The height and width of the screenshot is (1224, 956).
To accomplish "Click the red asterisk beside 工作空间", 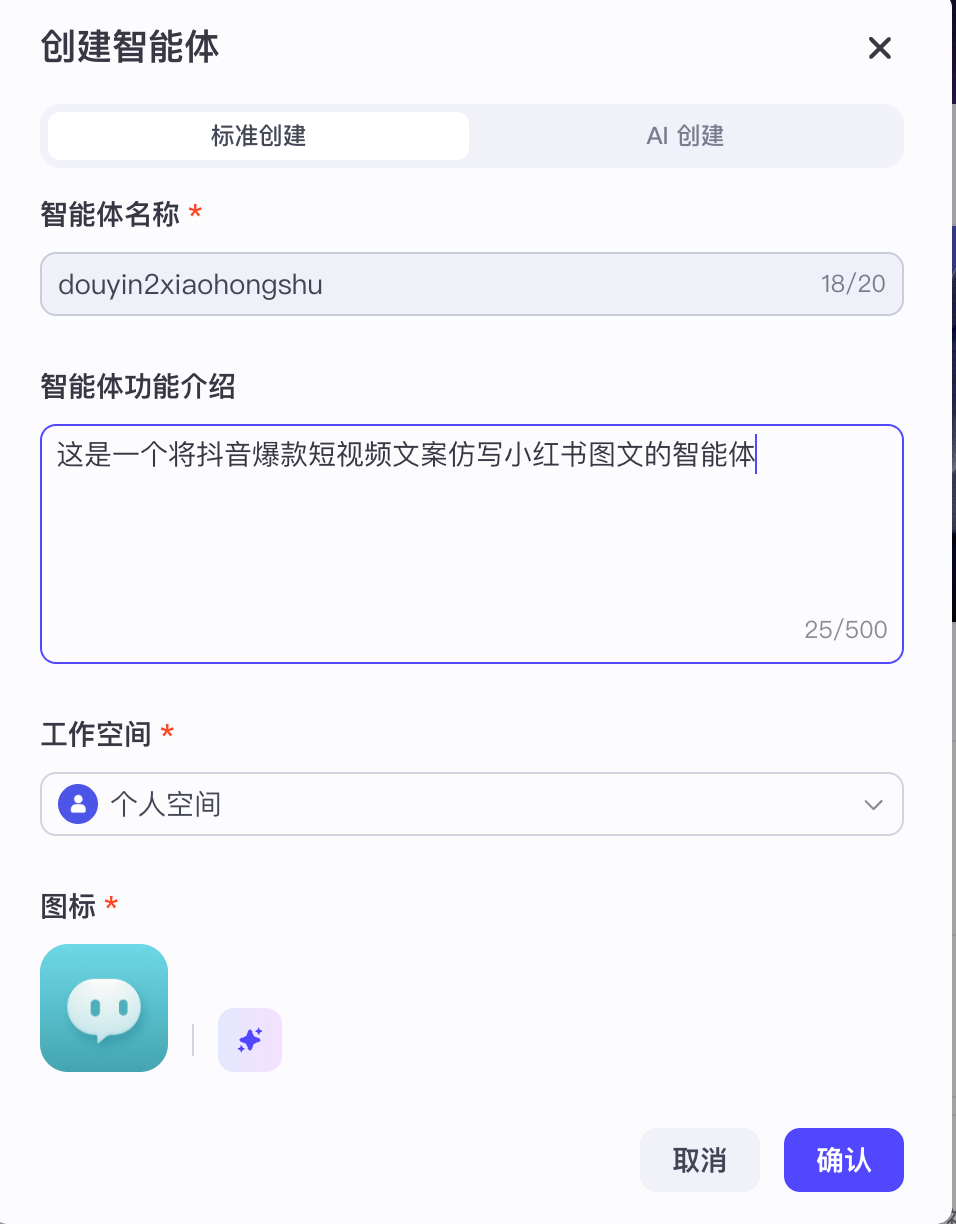I will point(165,733).
